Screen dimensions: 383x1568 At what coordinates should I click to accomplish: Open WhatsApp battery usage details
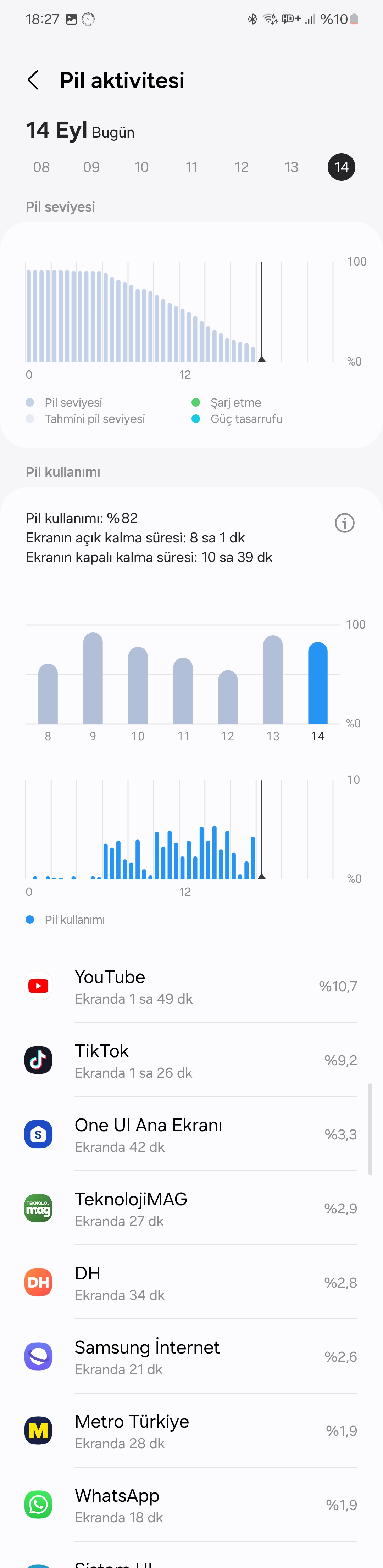[191, 1505]
